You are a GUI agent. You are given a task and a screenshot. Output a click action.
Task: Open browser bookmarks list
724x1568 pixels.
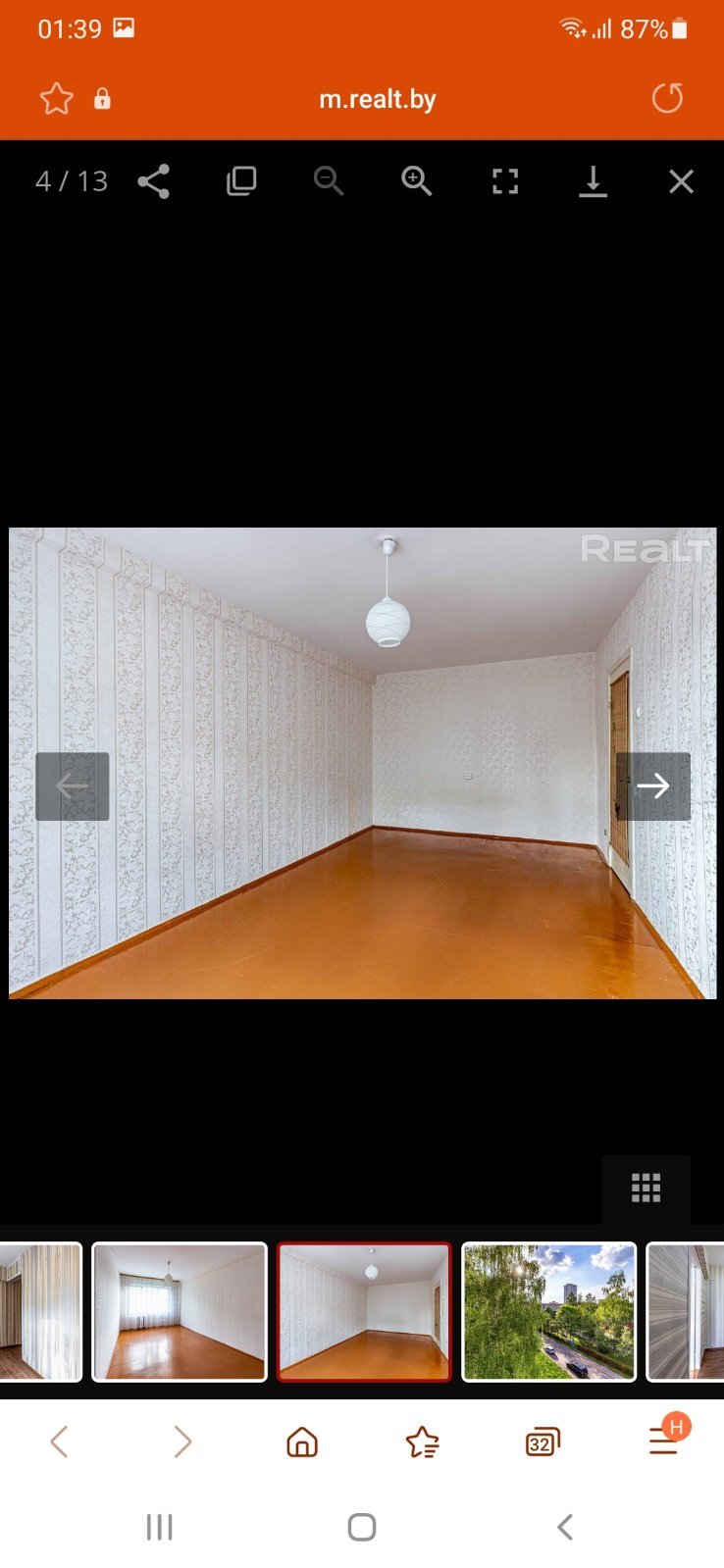click(x=422, y=1442)
